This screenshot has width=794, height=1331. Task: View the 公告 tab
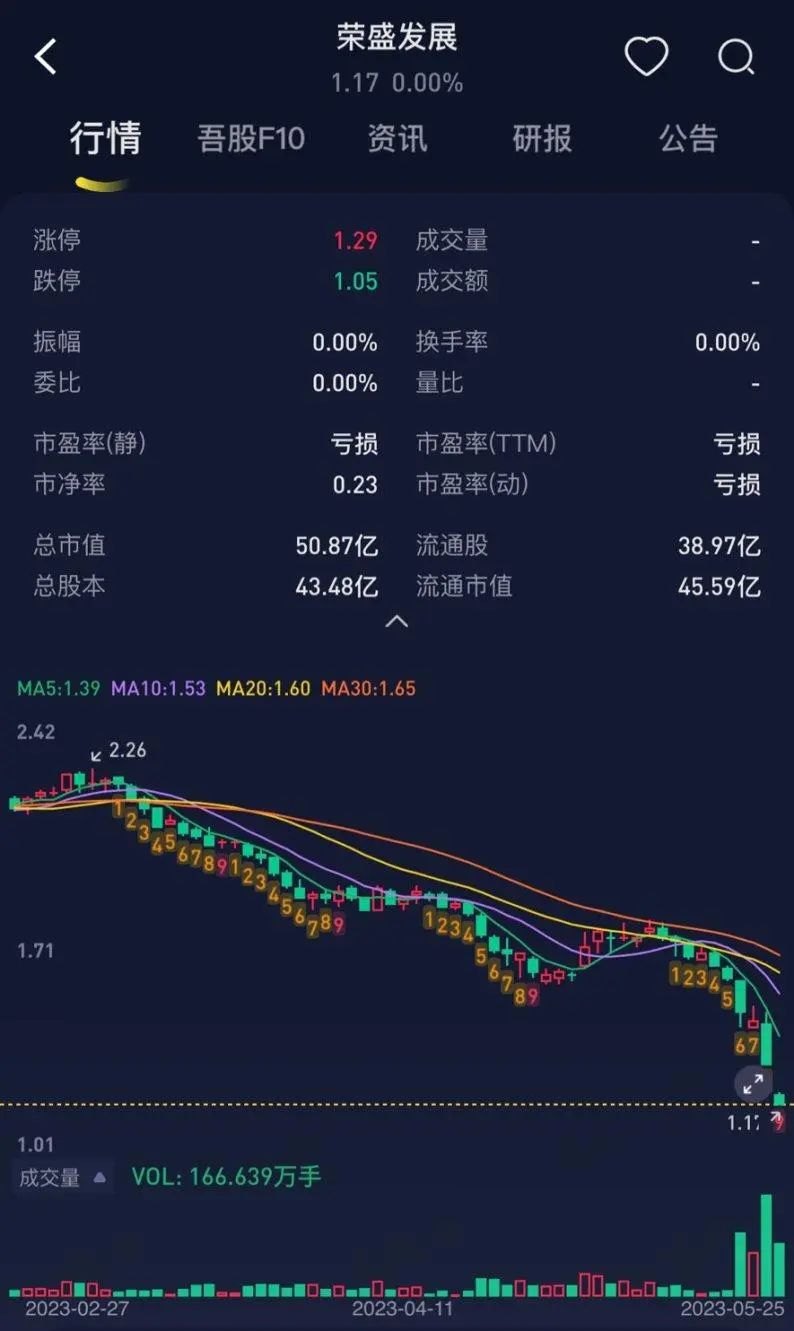[688, 138]
